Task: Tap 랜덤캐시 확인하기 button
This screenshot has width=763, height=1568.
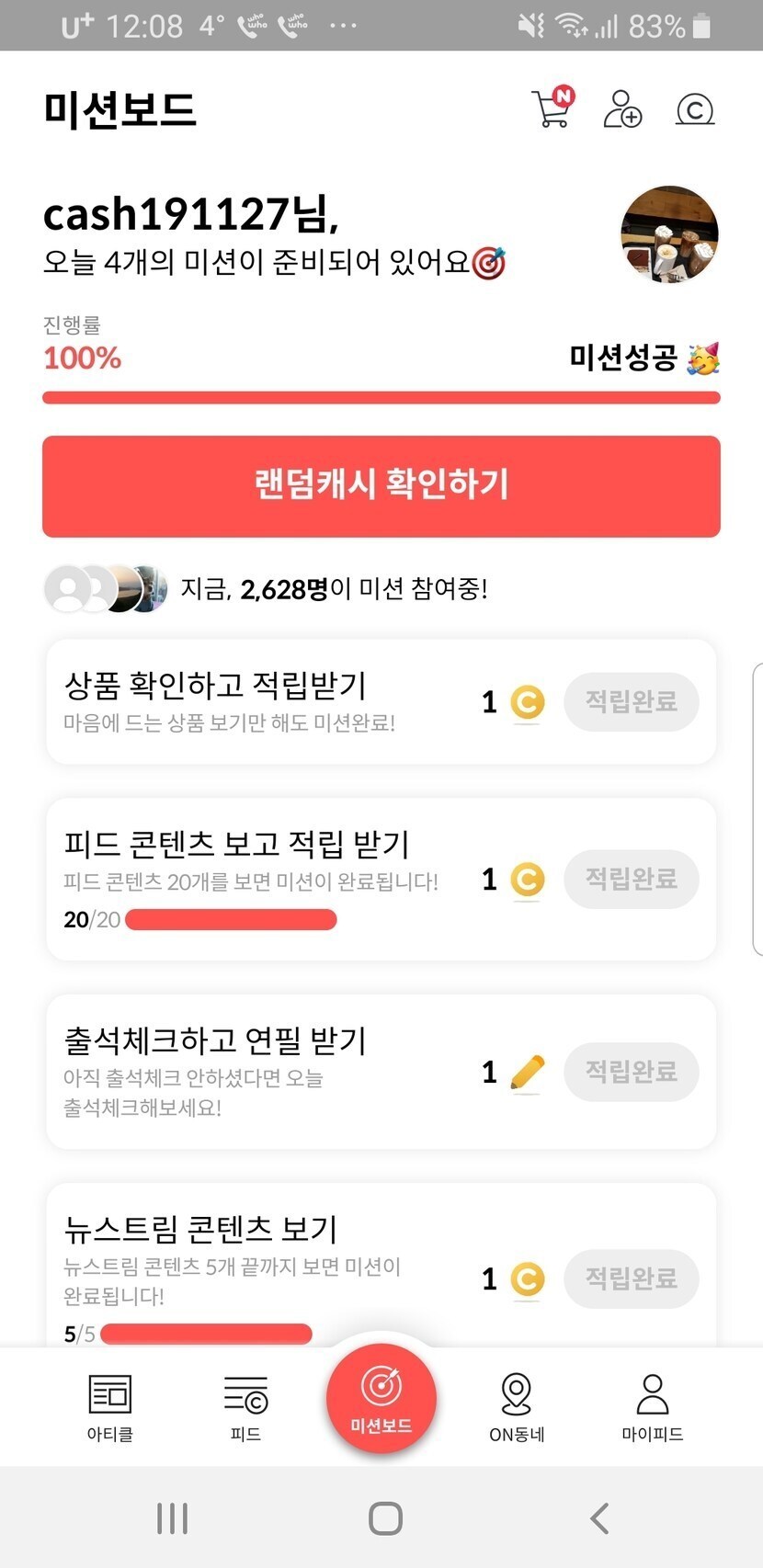Action: pos(381,486)
